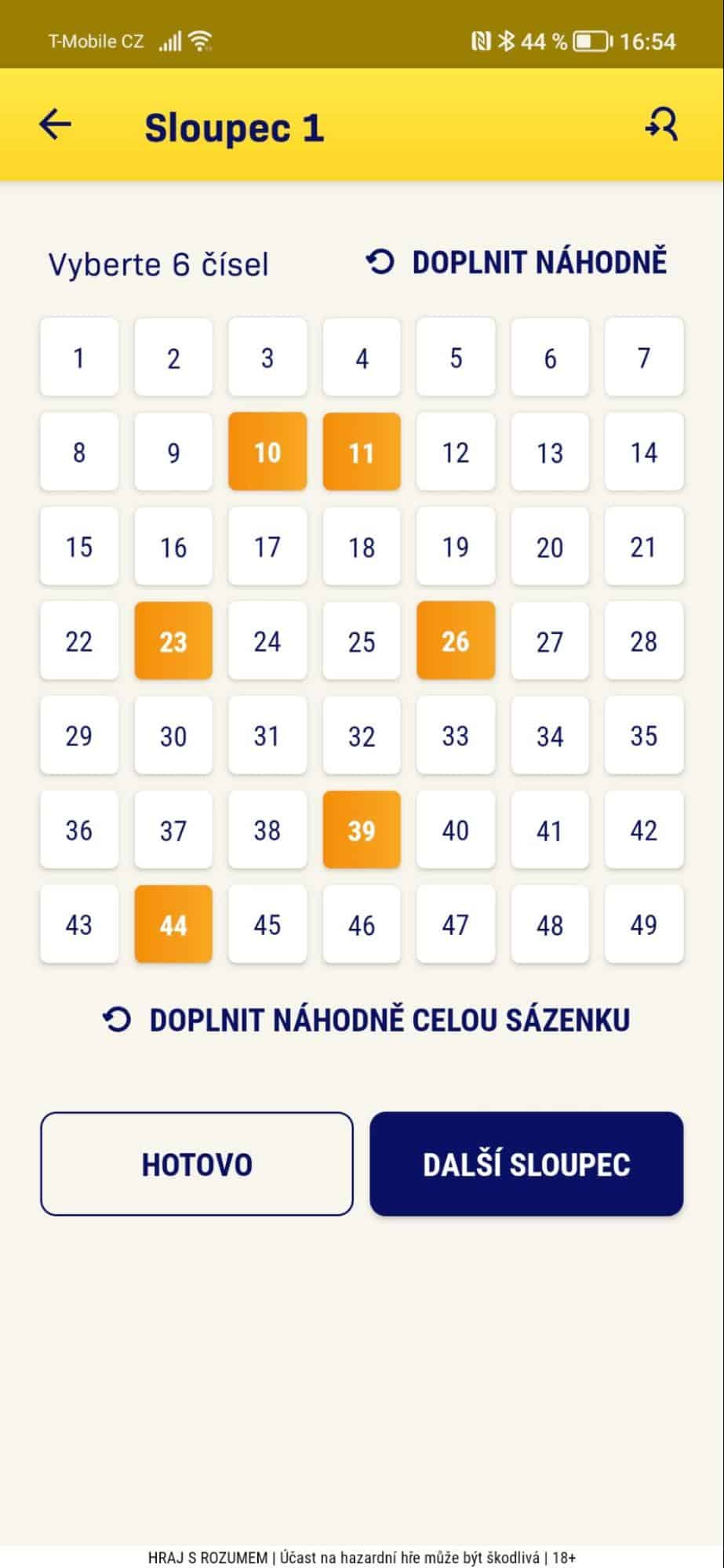Remove number 39 from the selection

coord(362,830)
